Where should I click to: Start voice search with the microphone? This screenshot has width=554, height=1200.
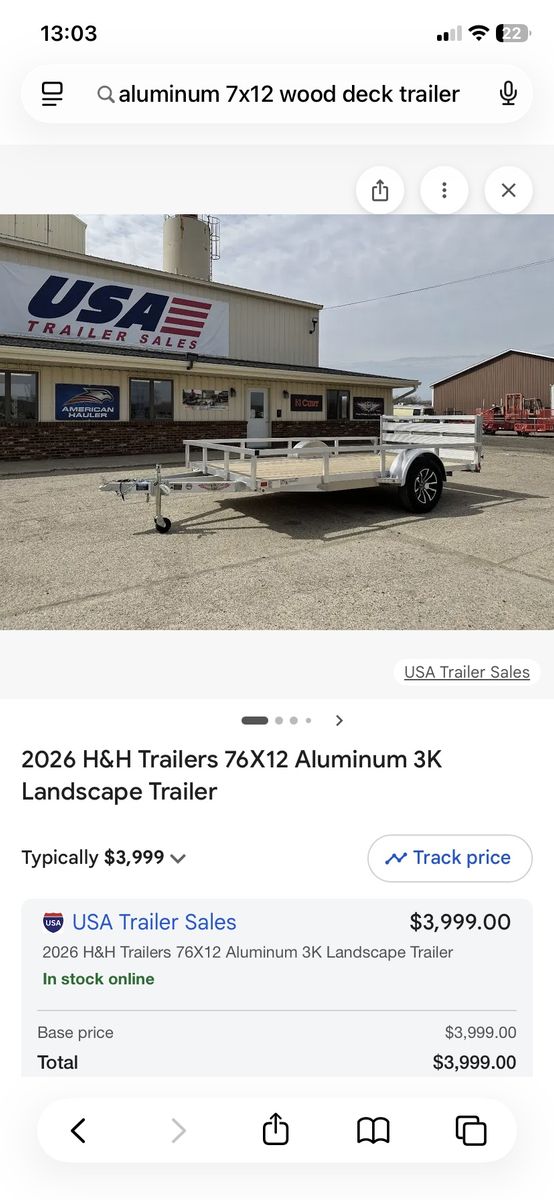(x=508, y=94)
